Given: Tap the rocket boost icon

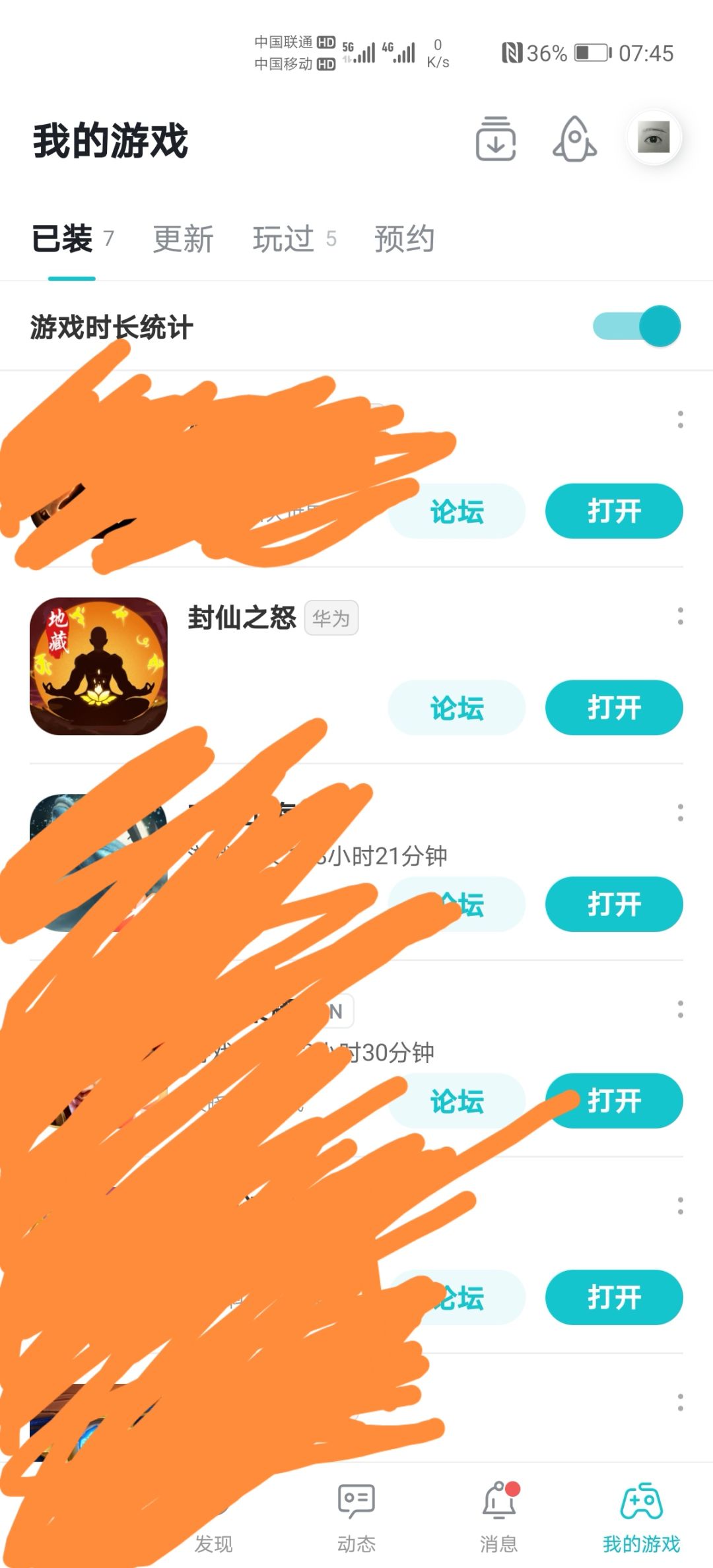Looking at the screenshot, I should (x=574, y=139).
